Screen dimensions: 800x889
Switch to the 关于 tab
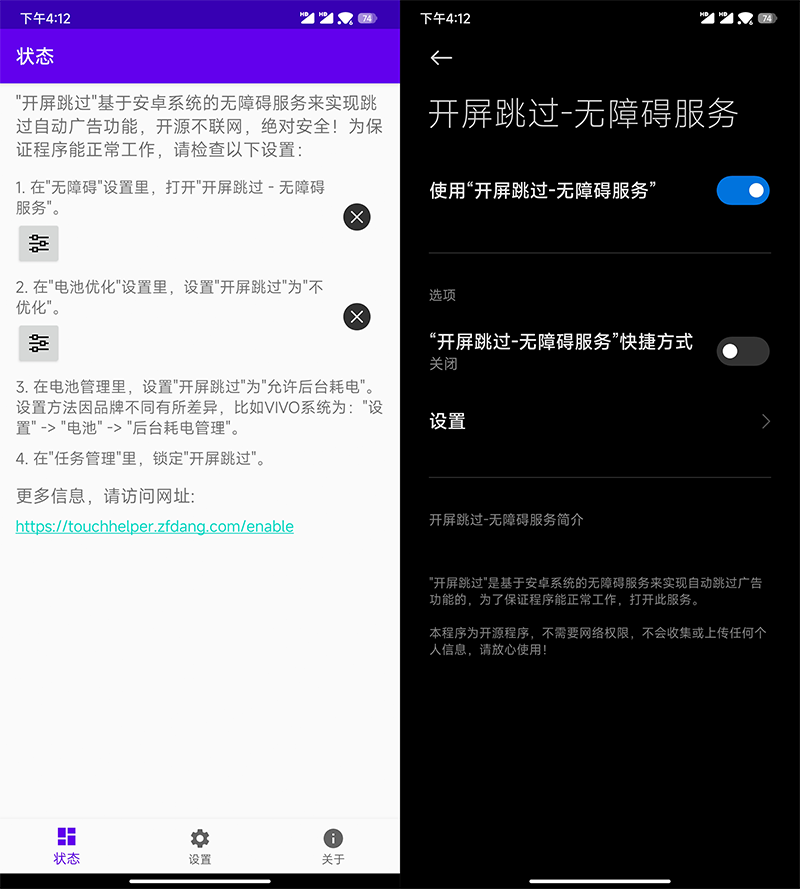pos(333,846)
